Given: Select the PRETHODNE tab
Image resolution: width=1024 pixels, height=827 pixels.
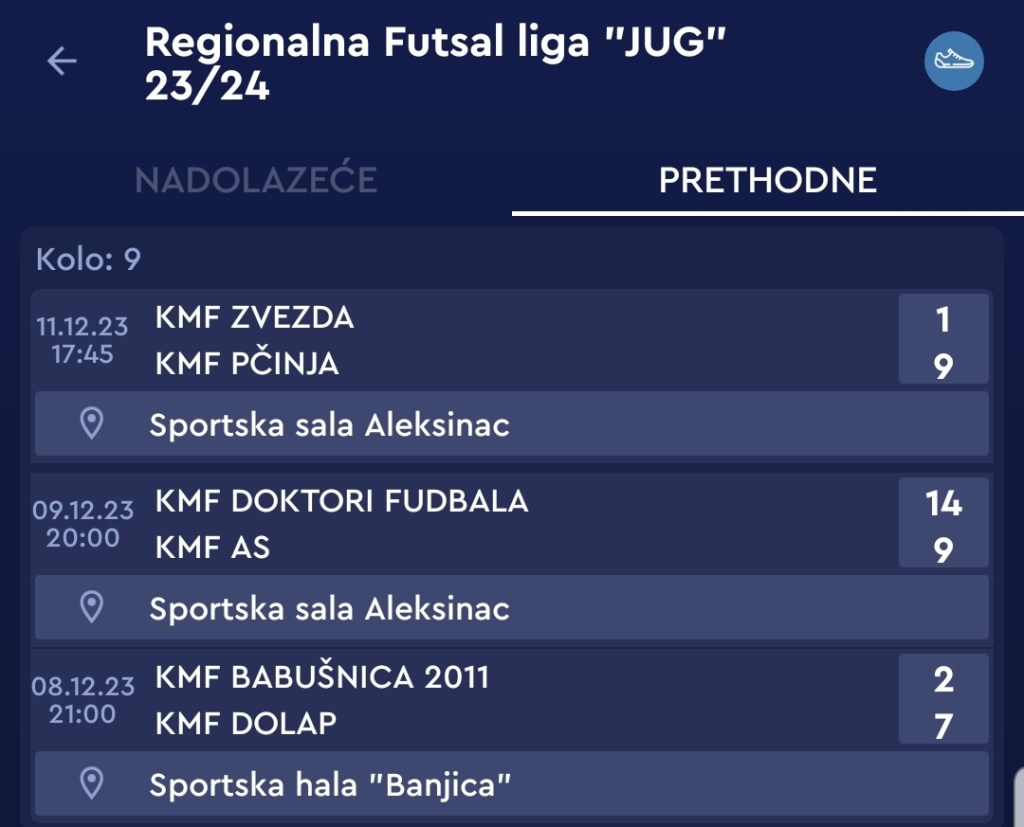Looking at the screenshot, I should (x=767, y=180).
